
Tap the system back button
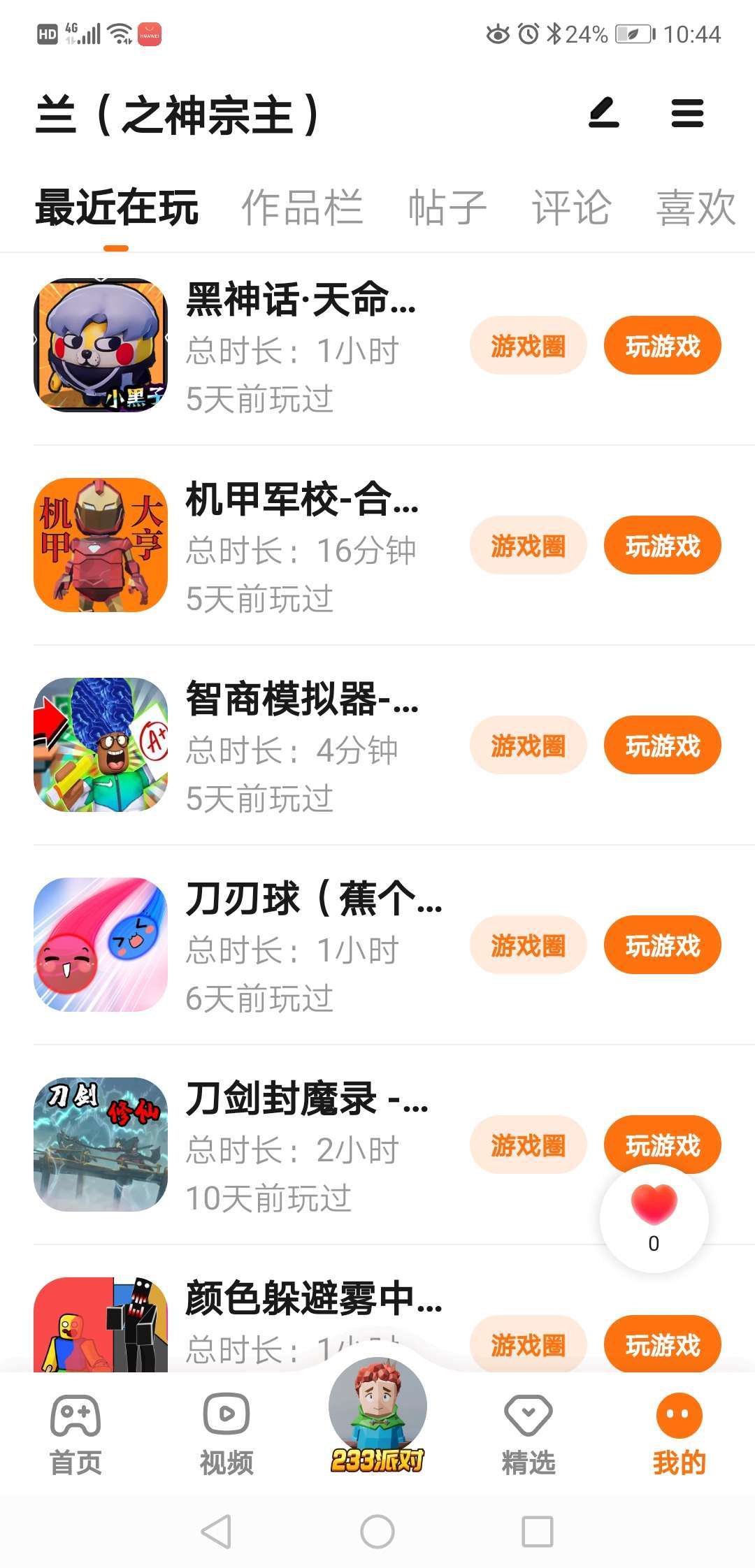pyautogui.click(x=216, y=1532)
